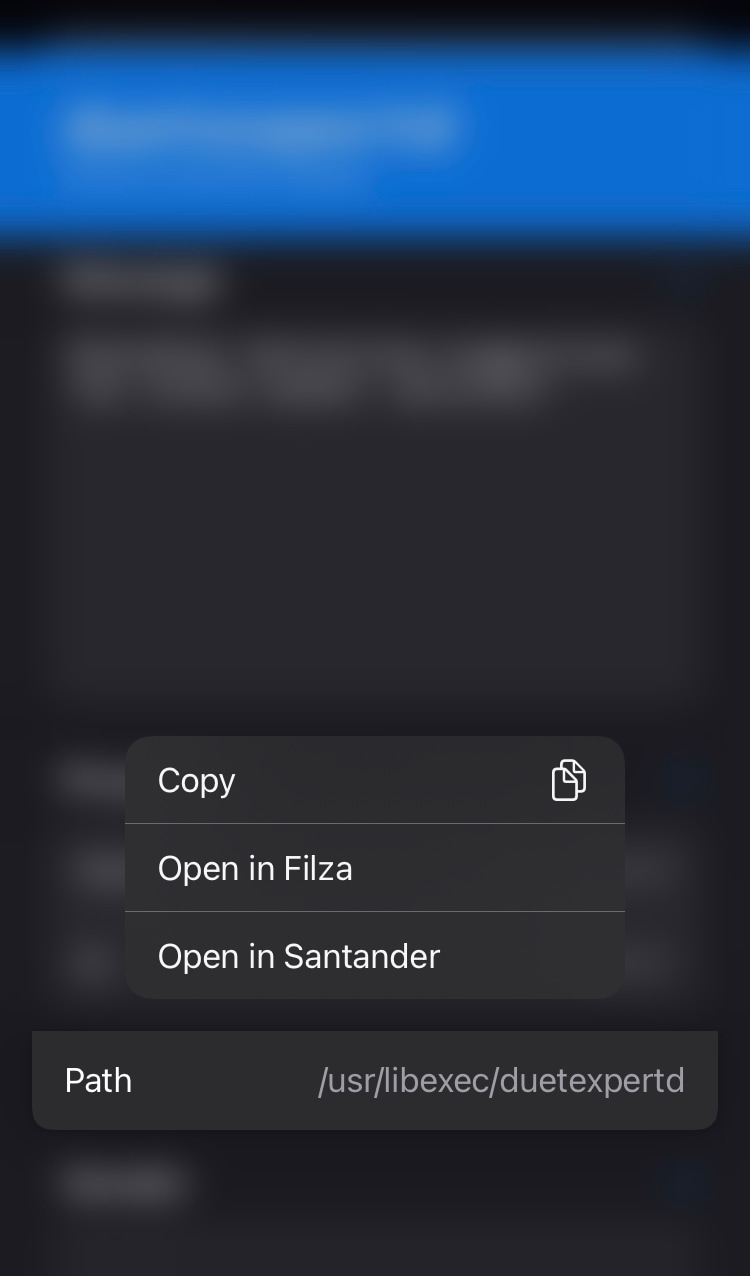Copy the path from the context menu
Screen dimensions: 750x1276
tap(375, 780)
